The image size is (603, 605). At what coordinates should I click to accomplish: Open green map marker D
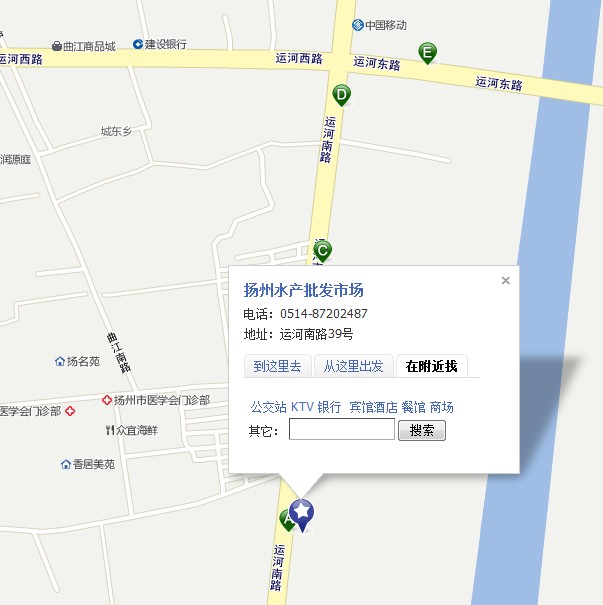click(342, 95)
